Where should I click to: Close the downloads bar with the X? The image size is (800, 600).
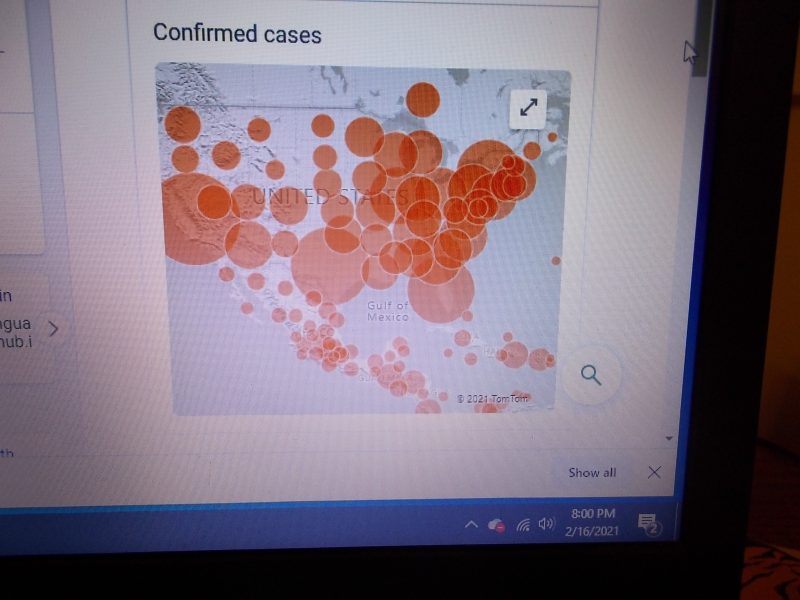[x=654, y=472]
